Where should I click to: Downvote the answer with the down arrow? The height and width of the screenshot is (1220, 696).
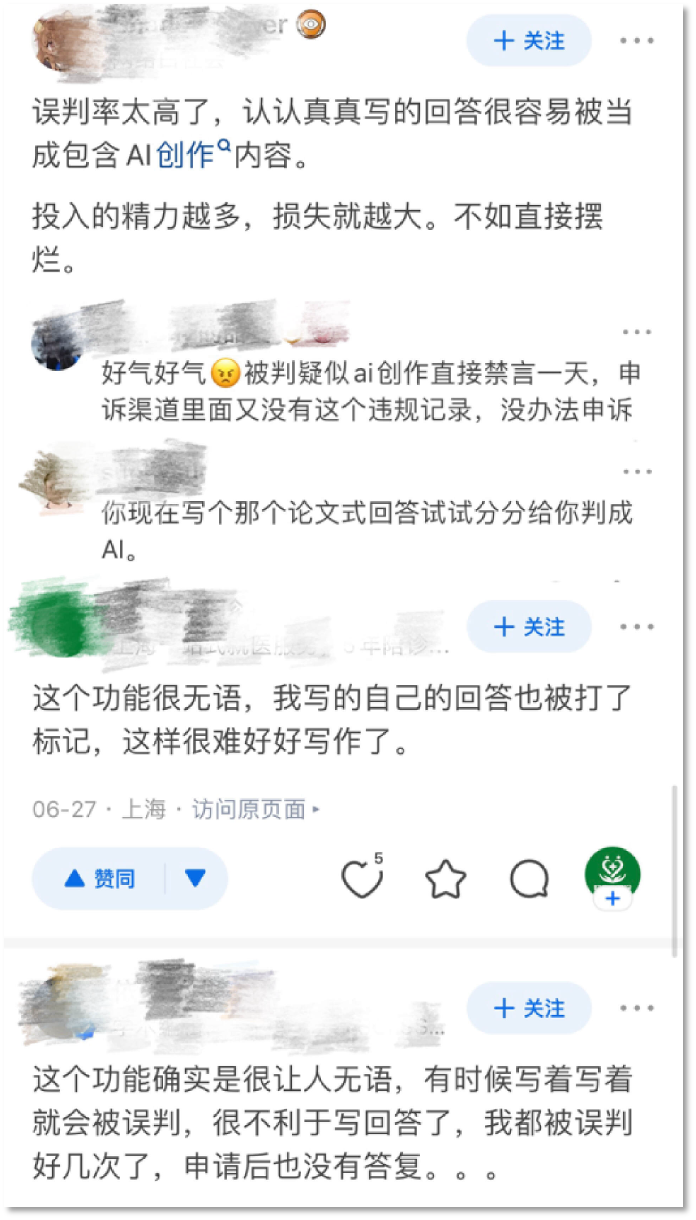tap(195, 879)
